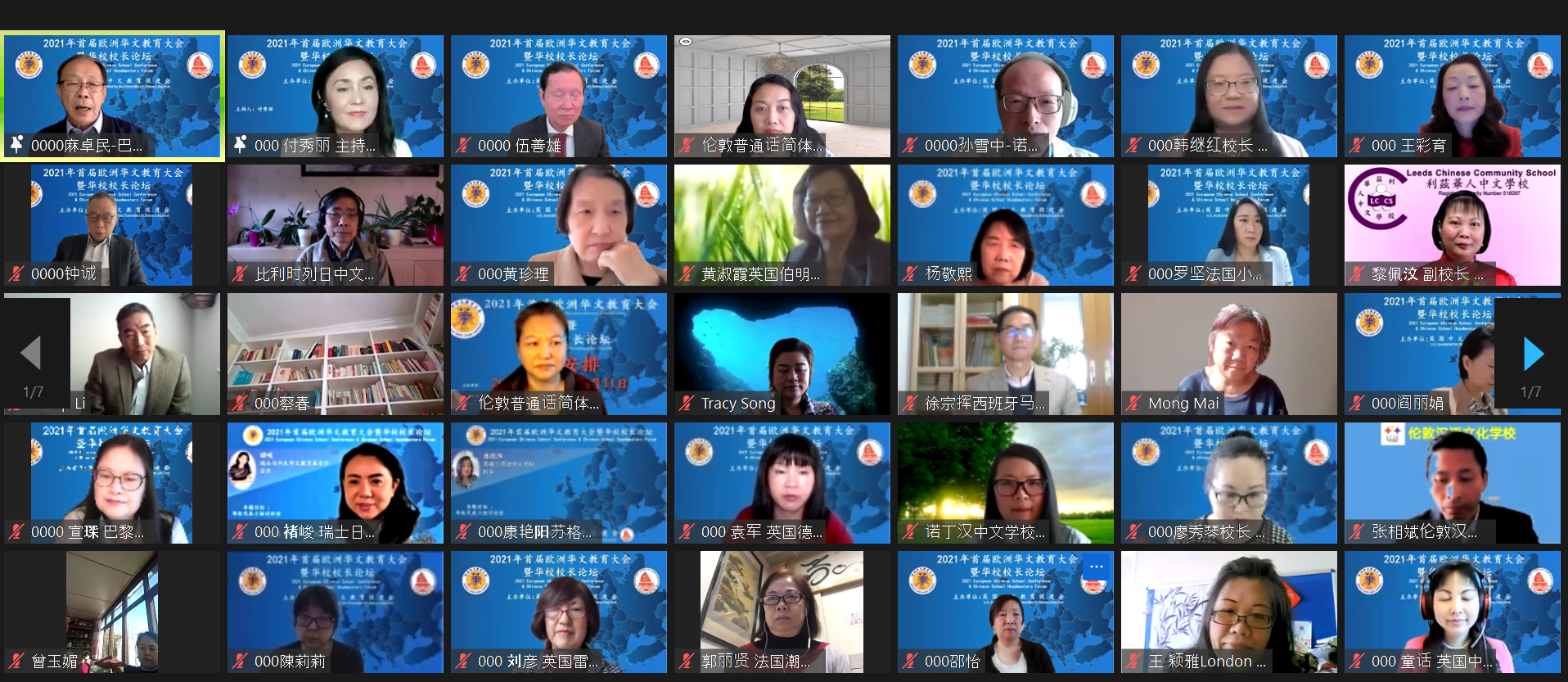1568x682 pixels.
Task: Select 0000钟诚 video tile
Action: pos(111,225)
